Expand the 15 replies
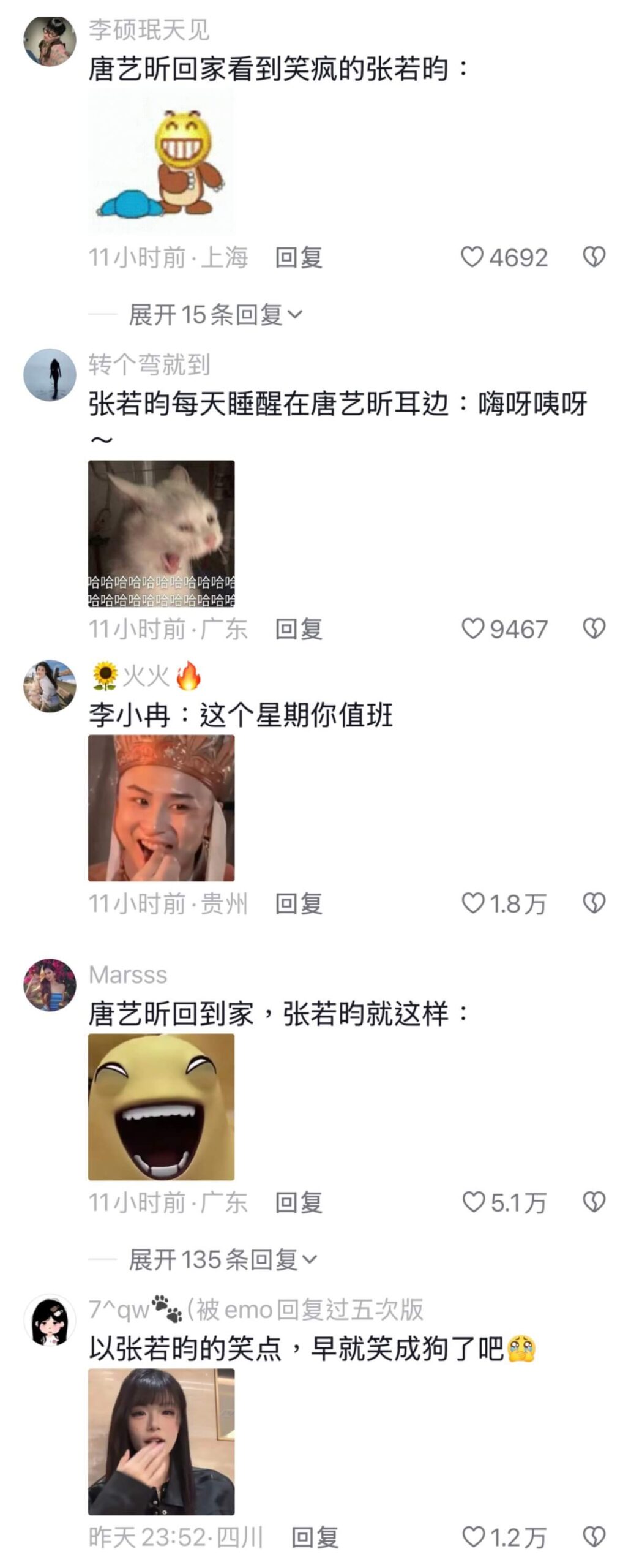631x1568 pixels. click(215, 315)
